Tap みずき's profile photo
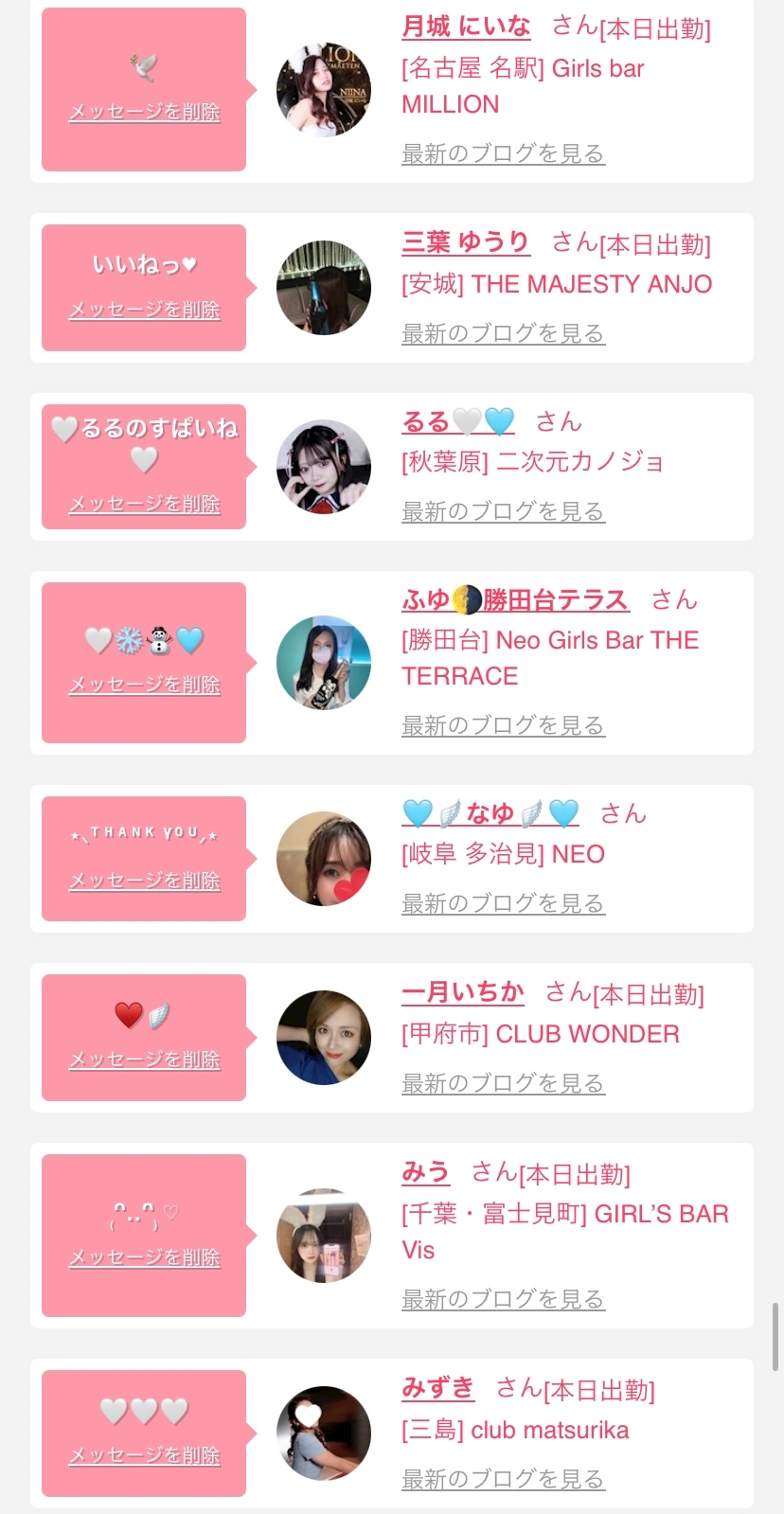 pos(324,1434)
